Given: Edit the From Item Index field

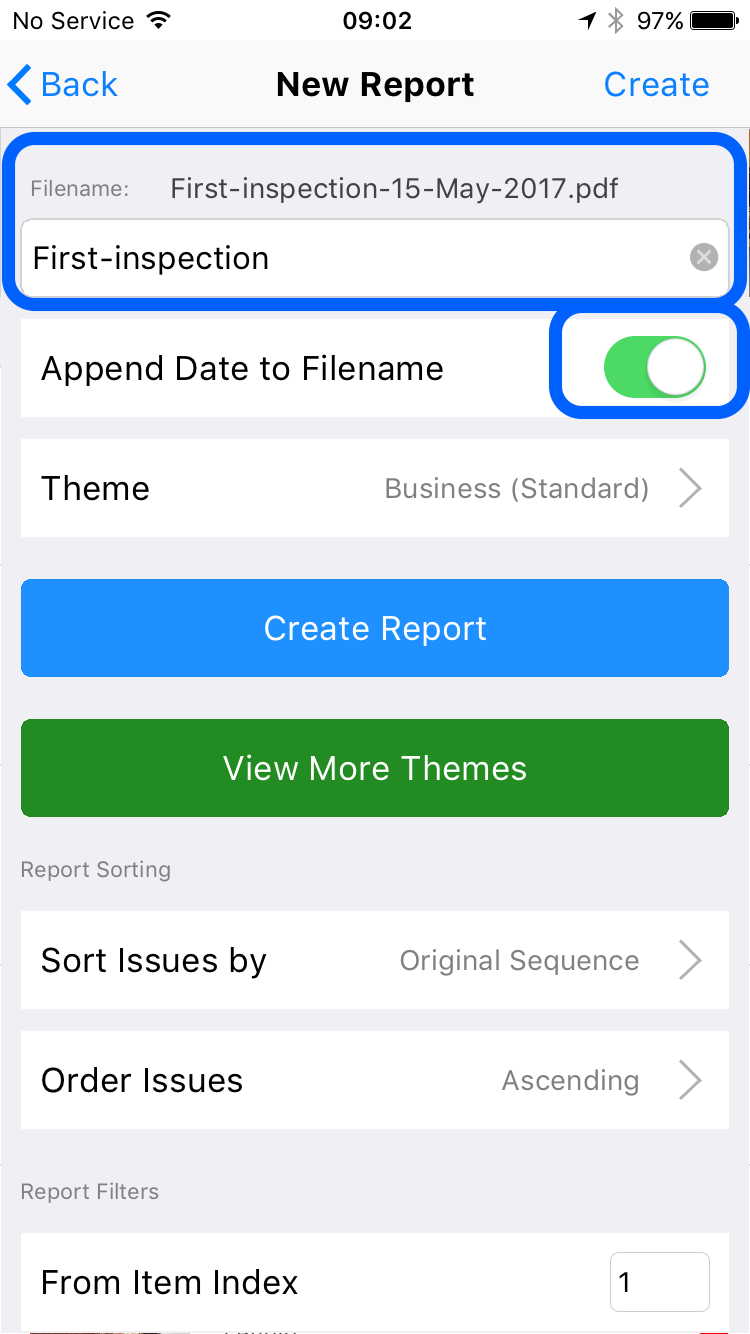Looking at the screenshot, I should [660, 1282].
